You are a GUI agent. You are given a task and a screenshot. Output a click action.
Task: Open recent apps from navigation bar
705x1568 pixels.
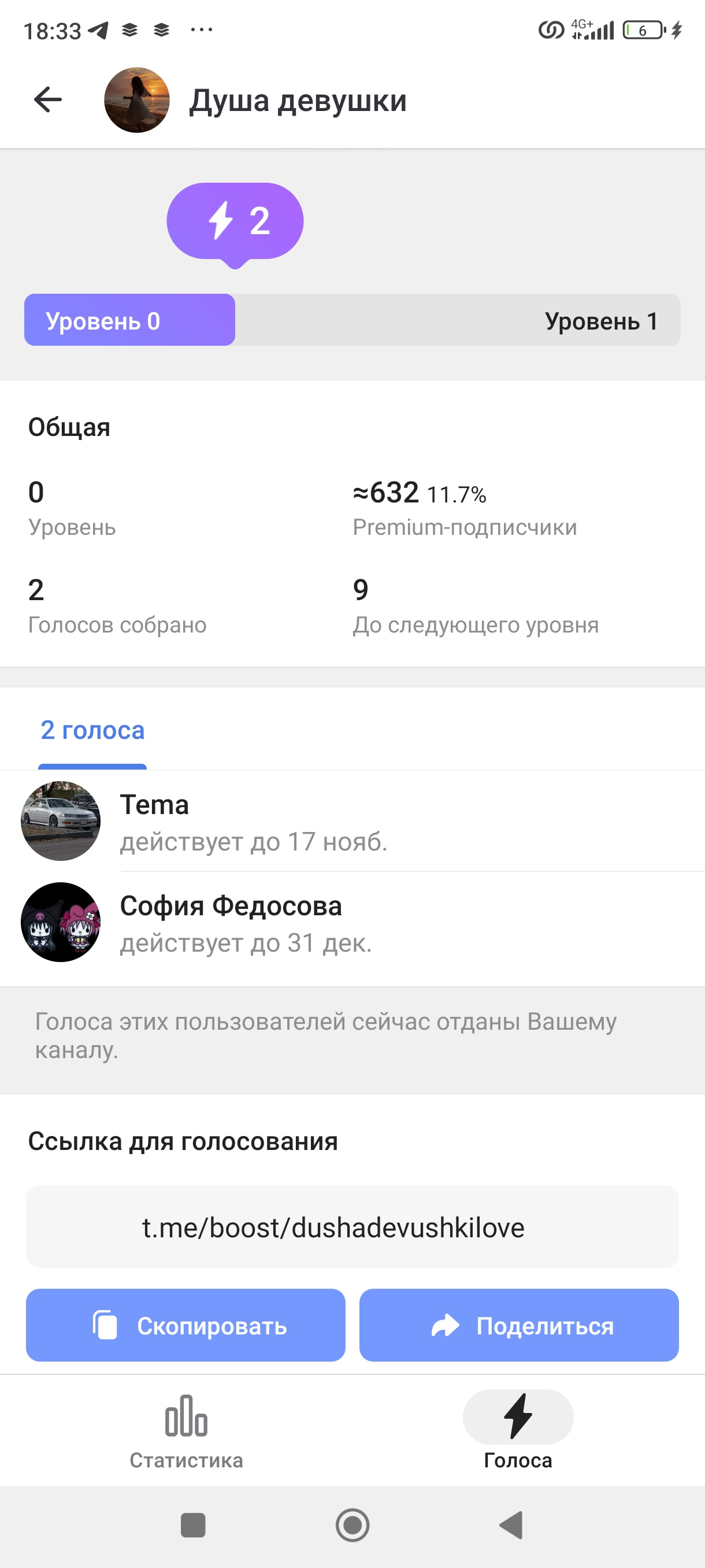tap(193, 1525)
